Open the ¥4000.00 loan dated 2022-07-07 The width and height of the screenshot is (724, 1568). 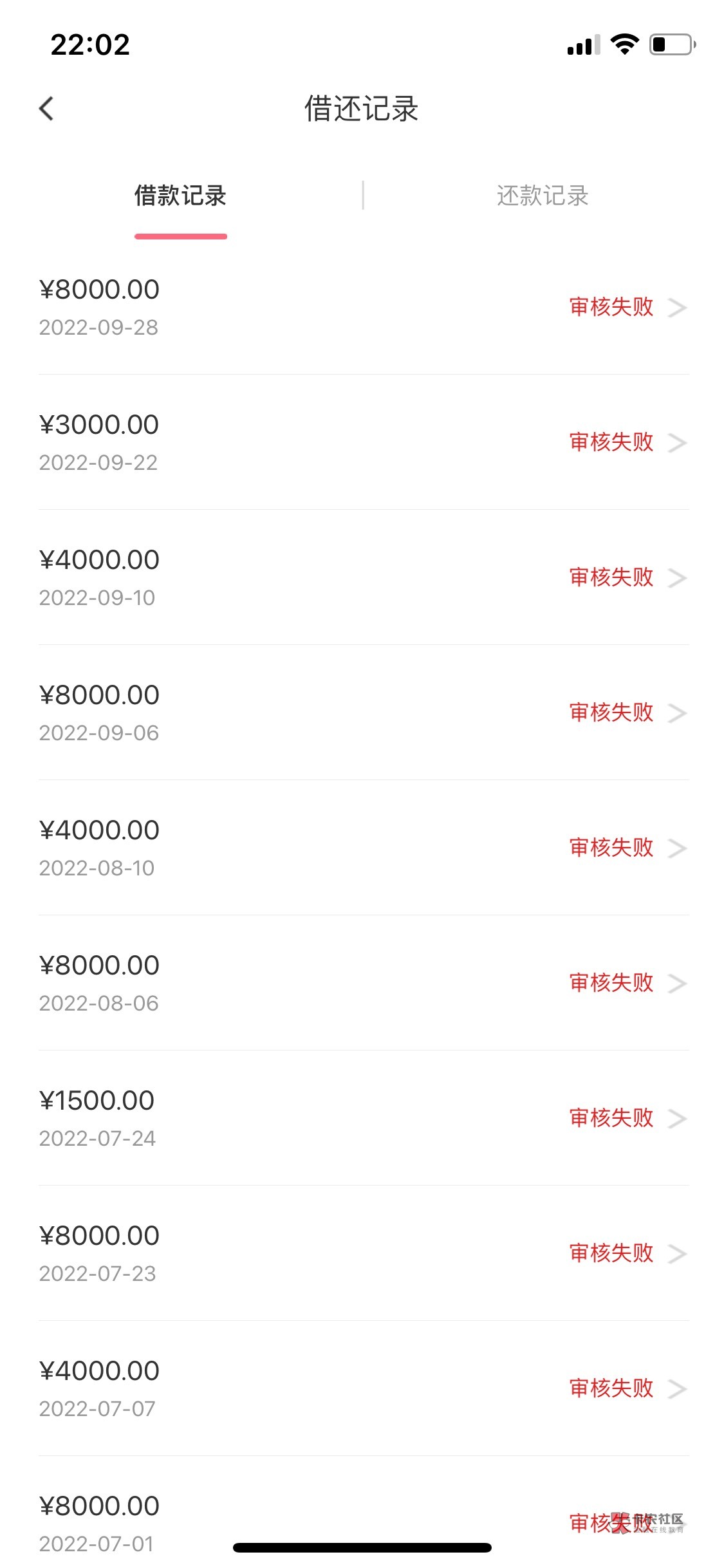[x=364, y=1389]
